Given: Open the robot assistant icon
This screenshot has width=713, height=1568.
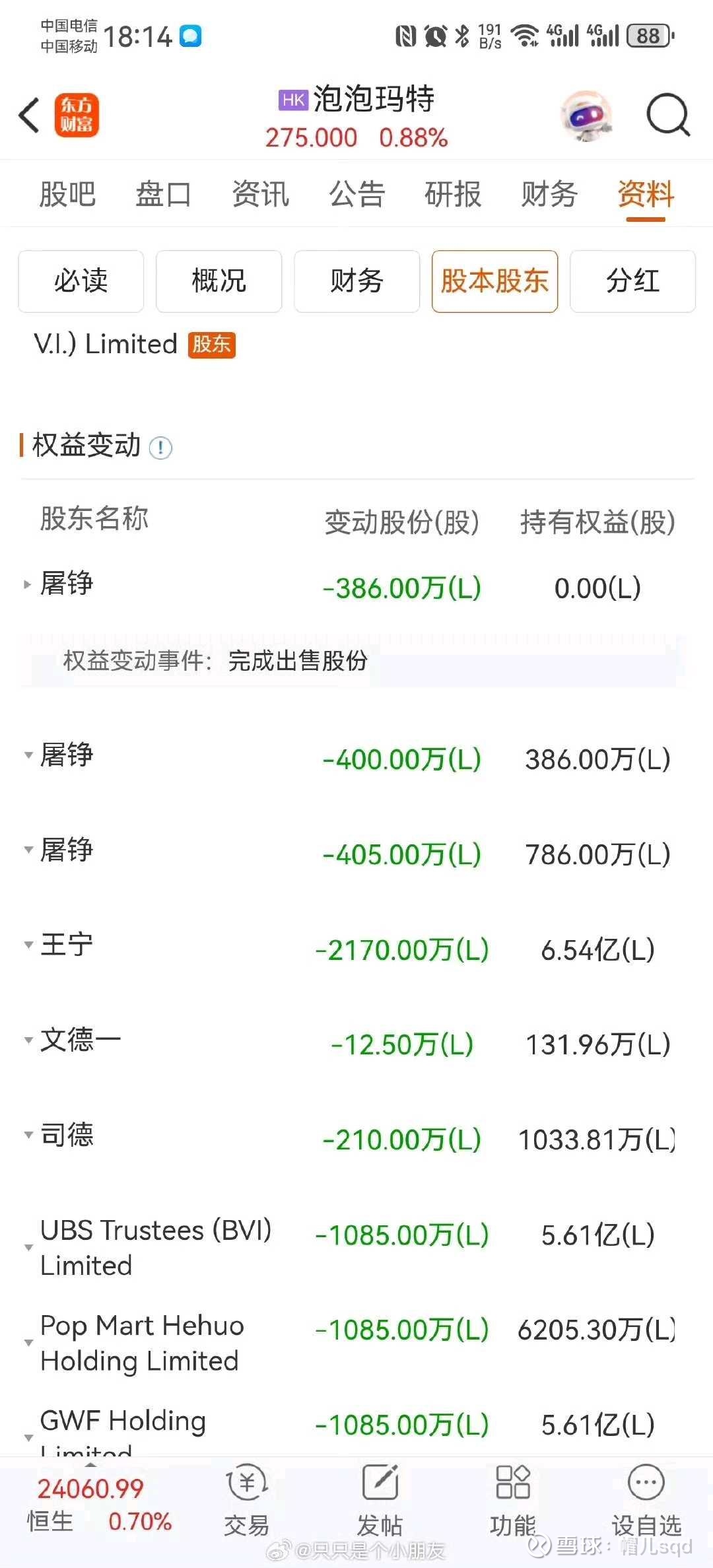Looking at the screenshot, I should [586, 116].
